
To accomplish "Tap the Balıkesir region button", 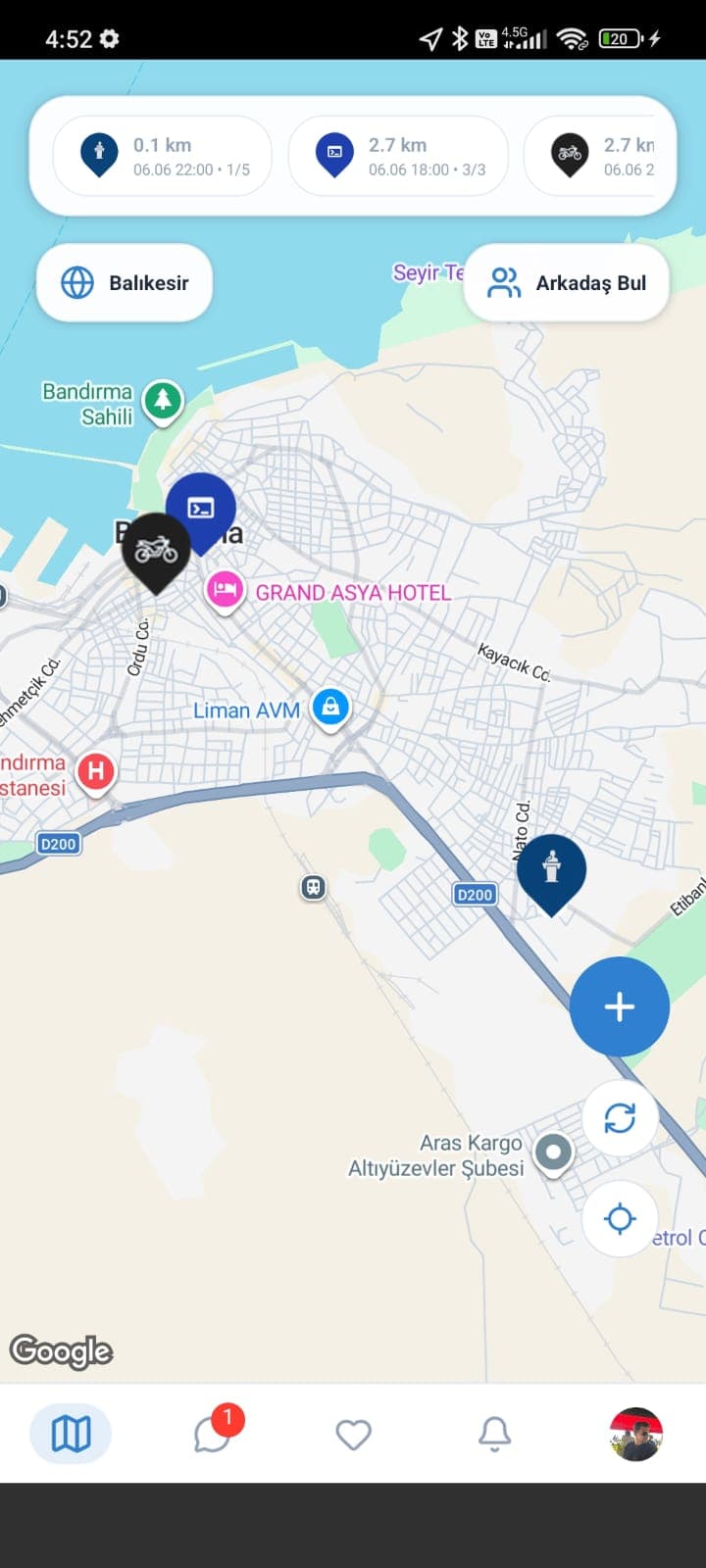I will (x=125, y=282).
